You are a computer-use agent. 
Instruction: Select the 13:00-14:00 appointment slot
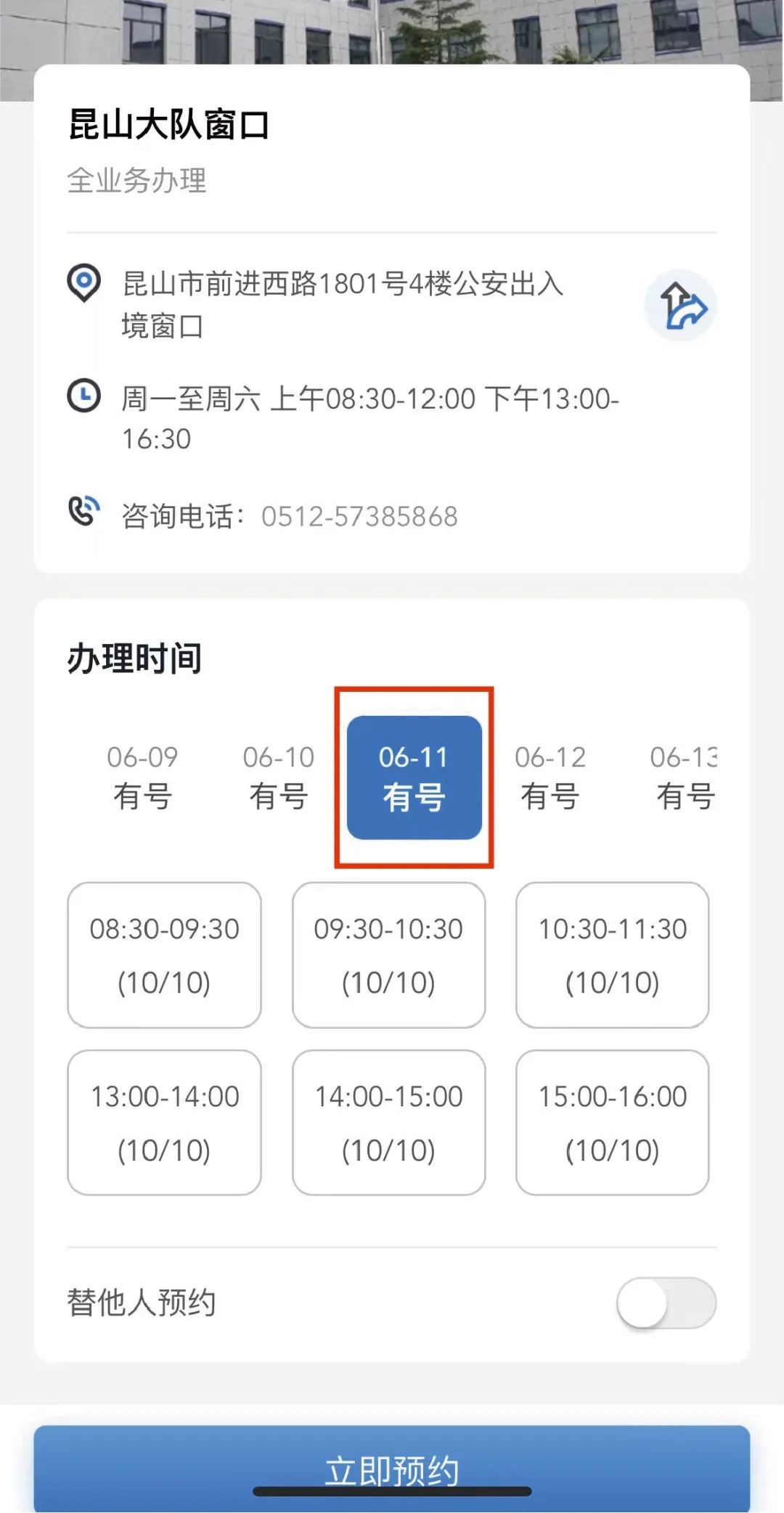(164, 1122)
